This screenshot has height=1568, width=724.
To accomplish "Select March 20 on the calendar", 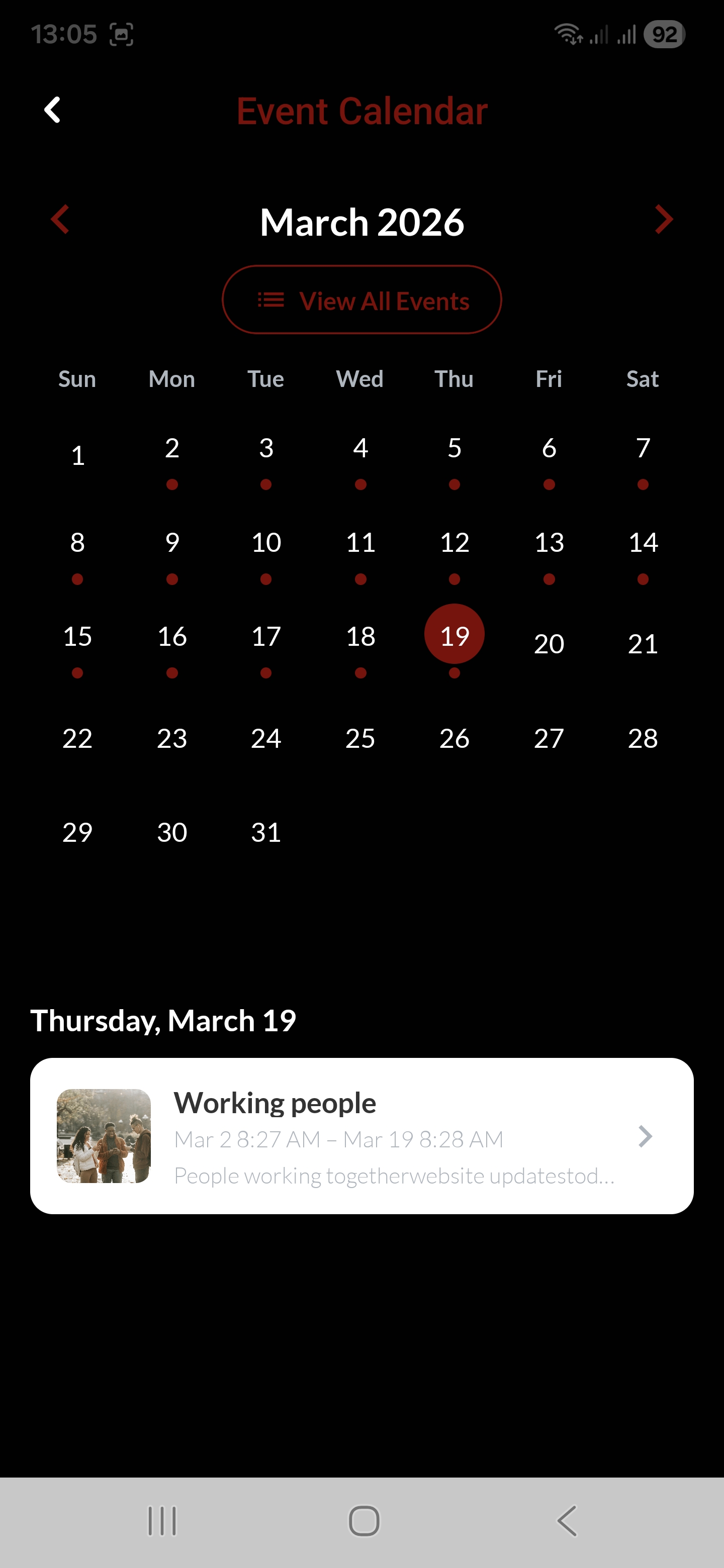I will point(549,644).
